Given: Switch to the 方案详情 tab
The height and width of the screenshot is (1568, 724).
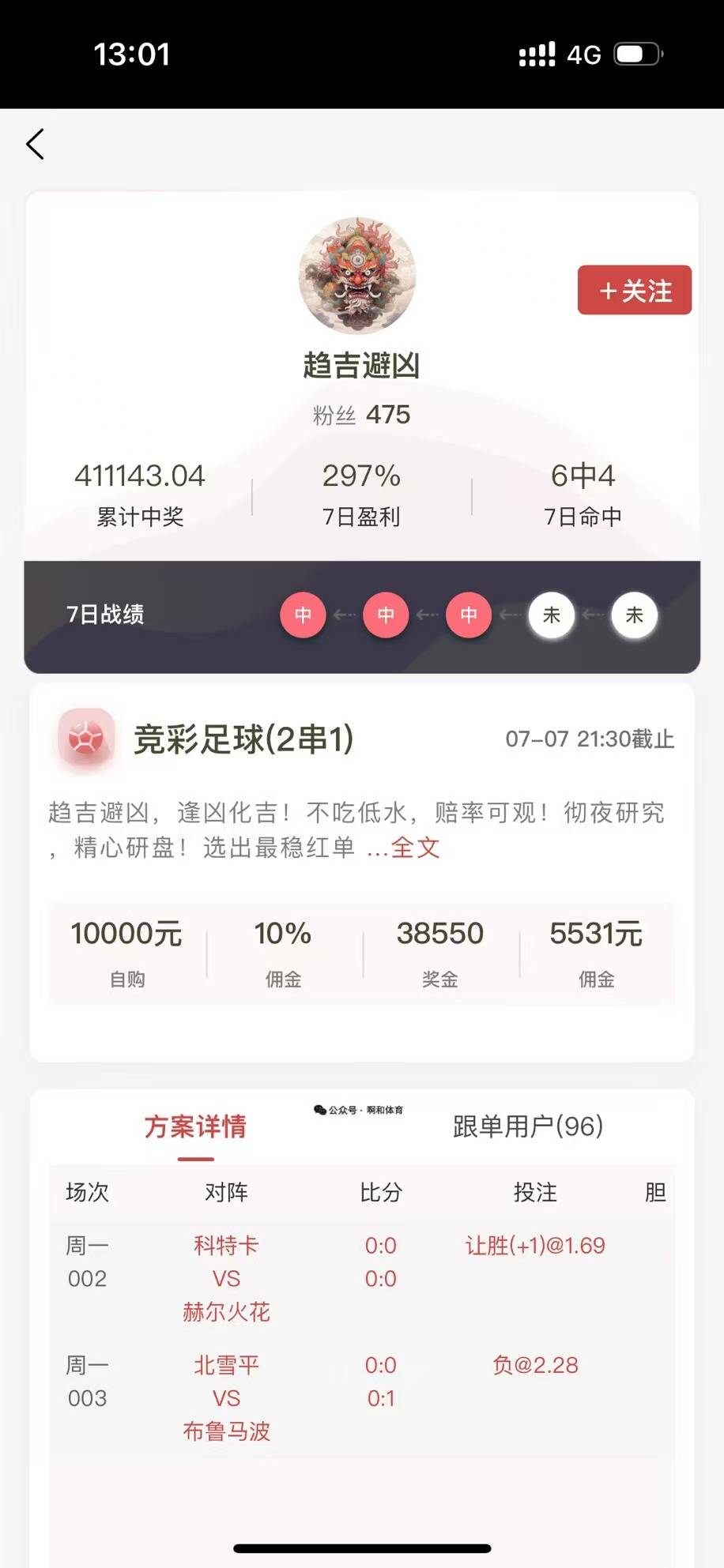Looking at the screenshot, I should [195, 1126].
